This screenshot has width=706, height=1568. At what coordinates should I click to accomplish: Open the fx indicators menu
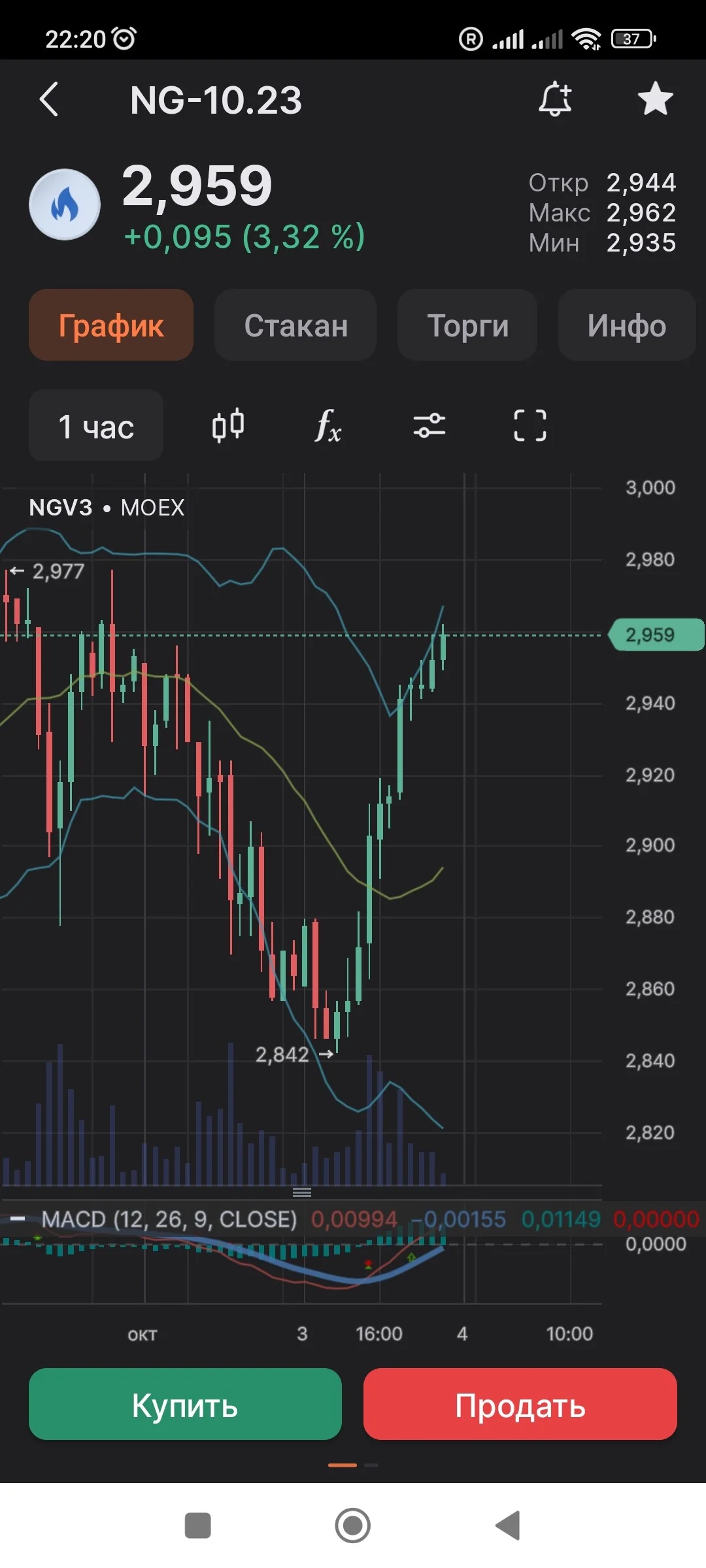(328, 426)
